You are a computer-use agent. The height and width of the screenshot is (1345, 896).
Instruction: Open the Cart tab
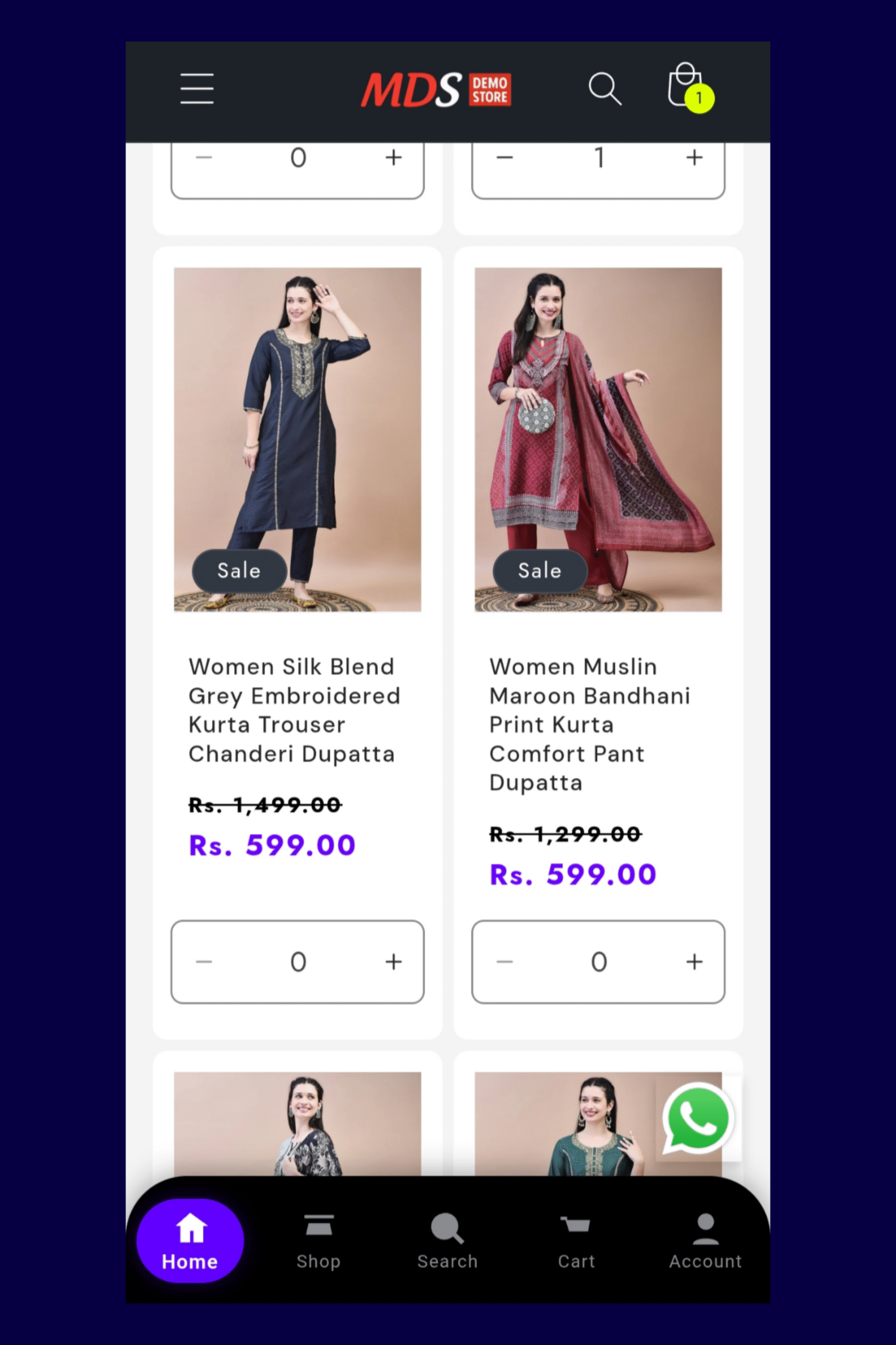coord(576,1240)
